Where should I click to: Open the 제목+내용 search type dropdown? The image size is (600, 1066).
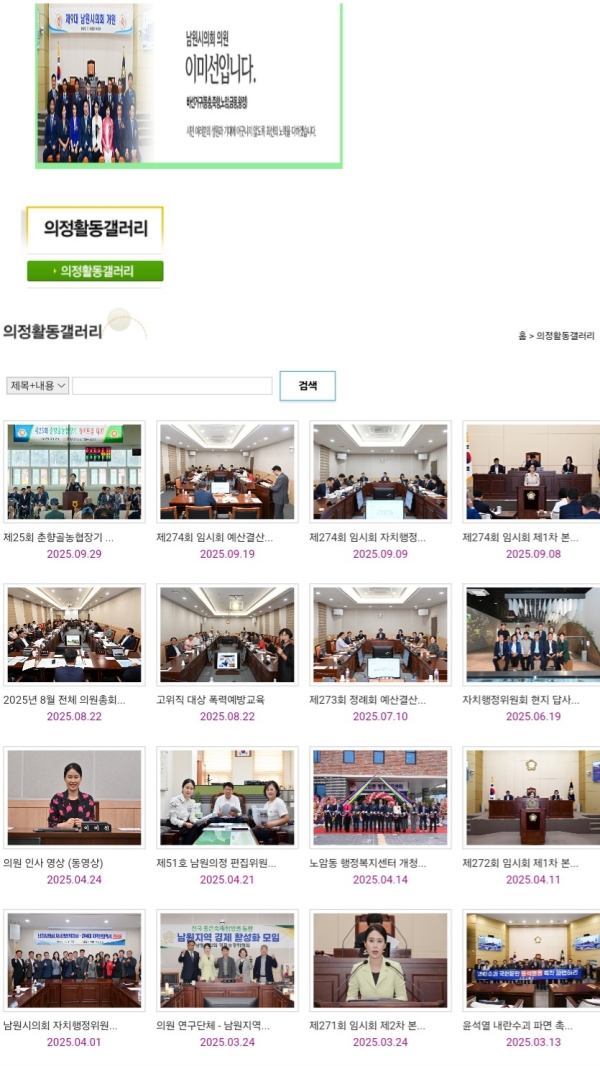(x=37, y=386)
